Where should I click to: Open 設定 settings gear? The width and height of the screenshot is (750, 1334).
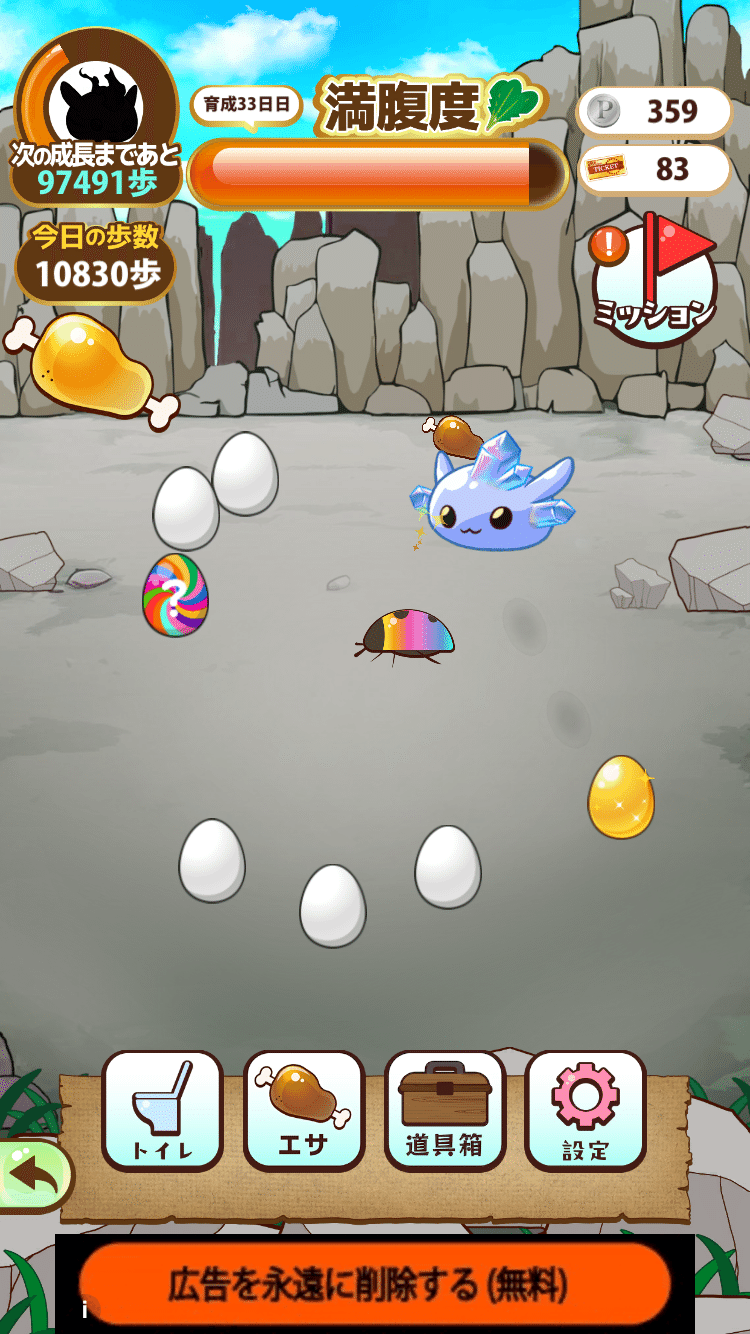(585, 1110)
